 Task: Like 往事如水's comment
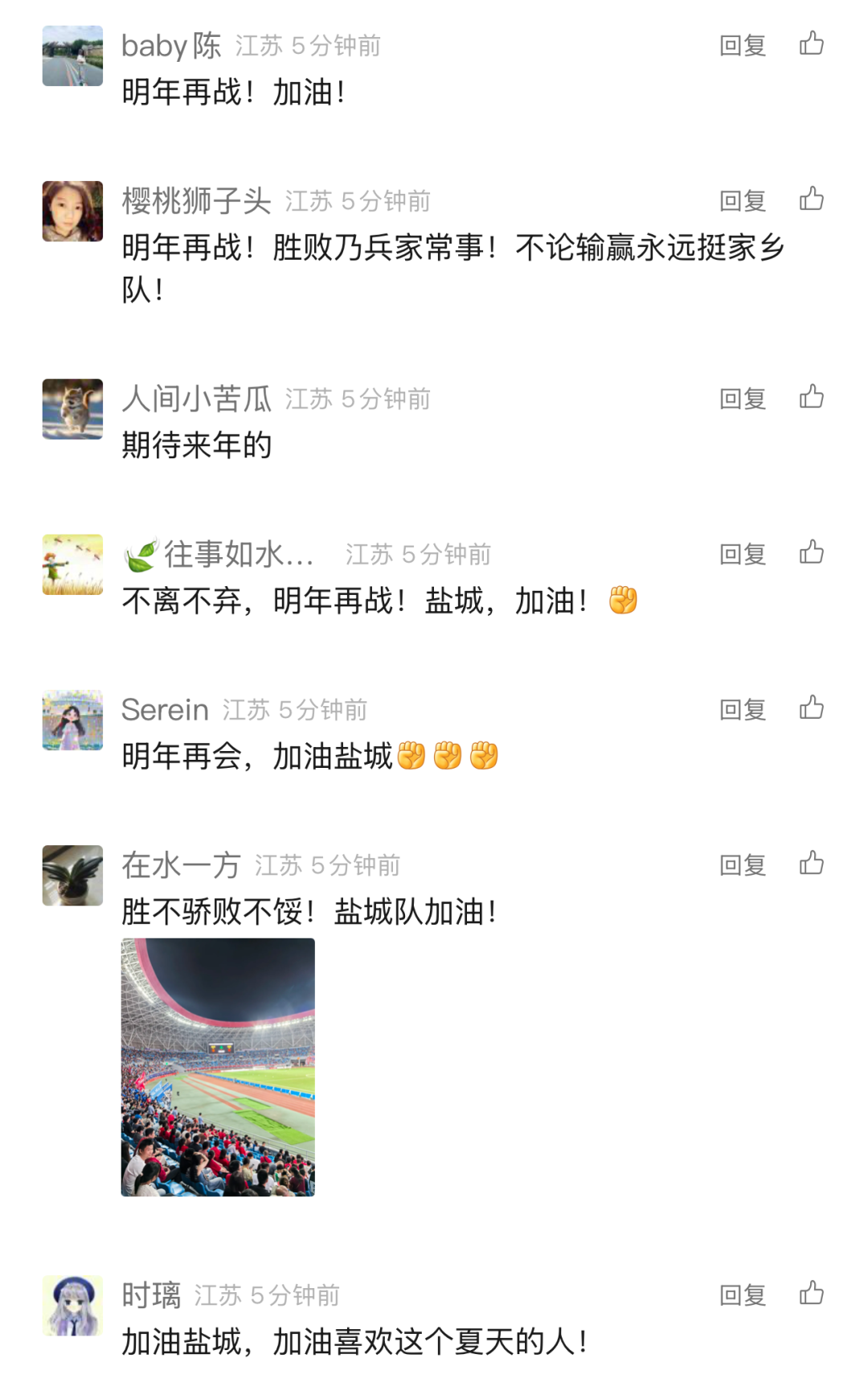[x=812, y=552]
